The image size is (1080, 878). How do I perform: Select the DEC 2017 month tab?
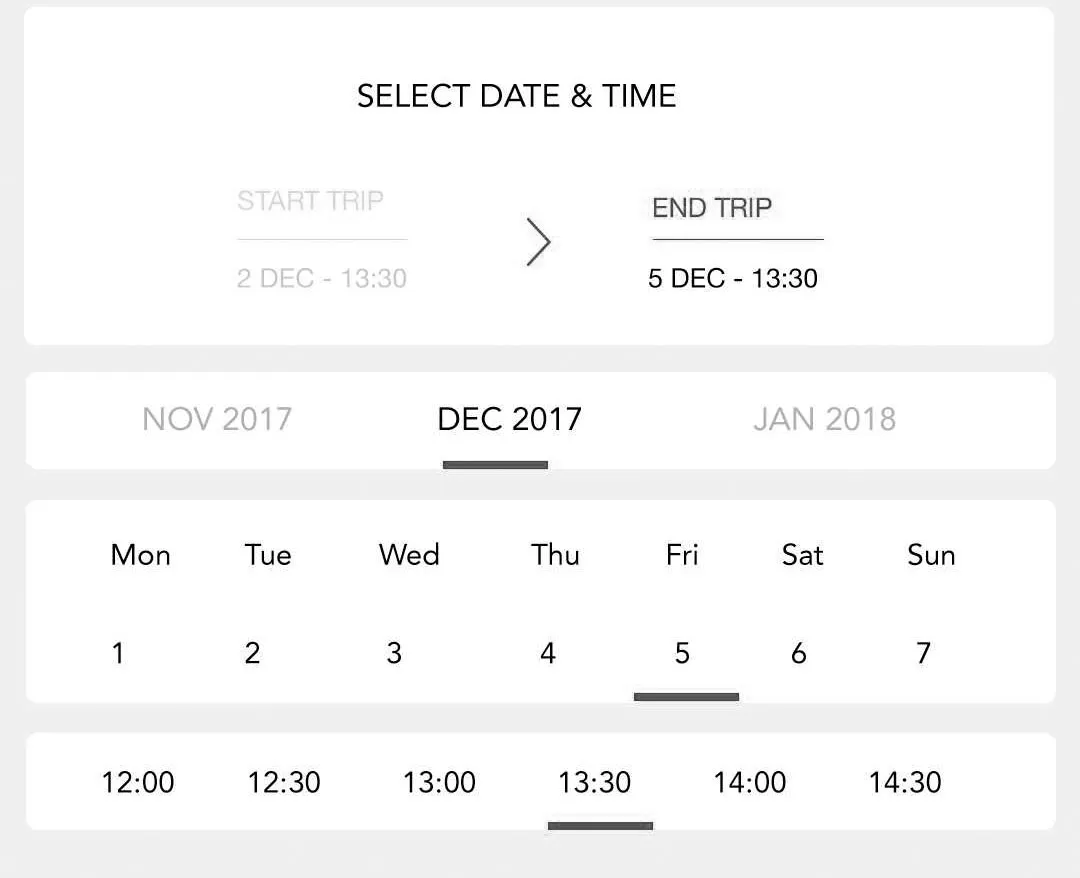point(509,418)
